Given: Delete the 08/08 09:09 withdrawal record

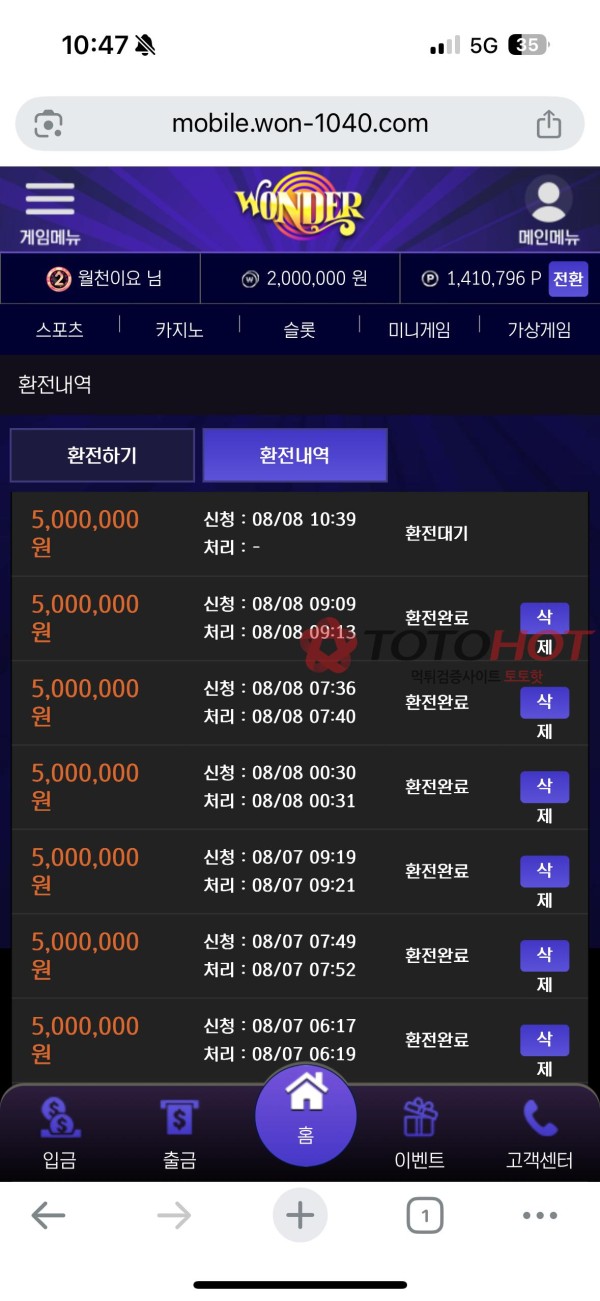Looking at the screenshot, I should 544,618.
